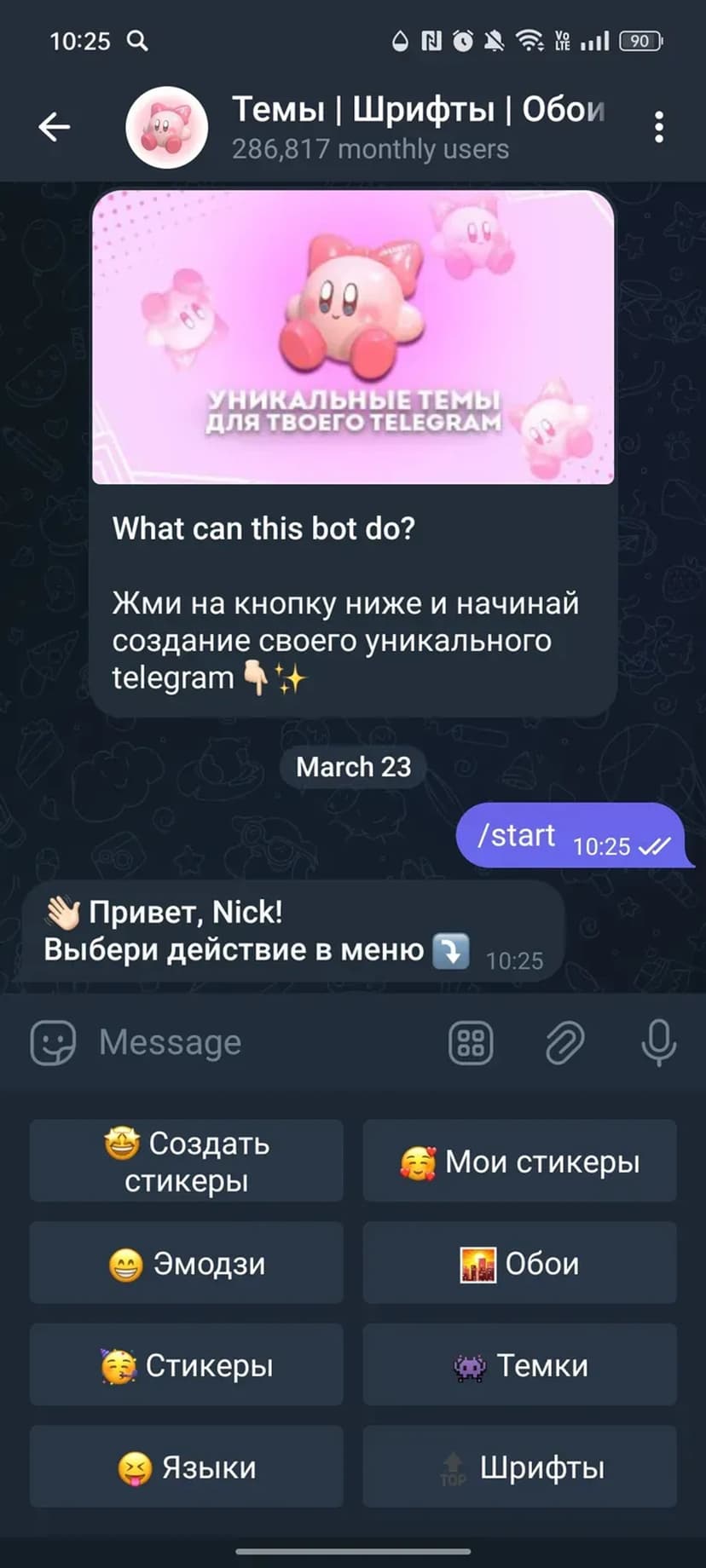
Task: Focus the Message input field
Action: tap(256, 1042)
